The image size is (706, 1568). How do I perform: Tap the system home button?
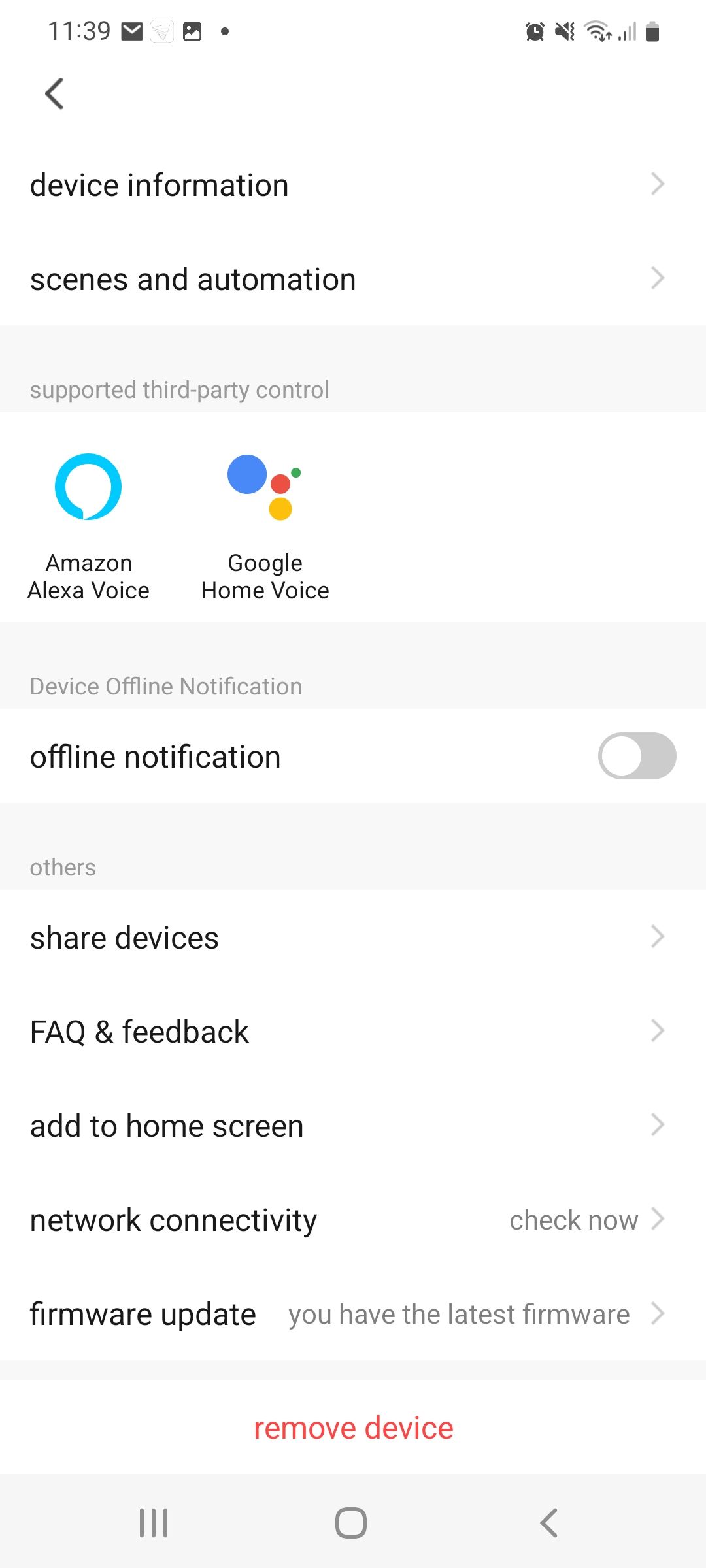(x=351, y=1523)
